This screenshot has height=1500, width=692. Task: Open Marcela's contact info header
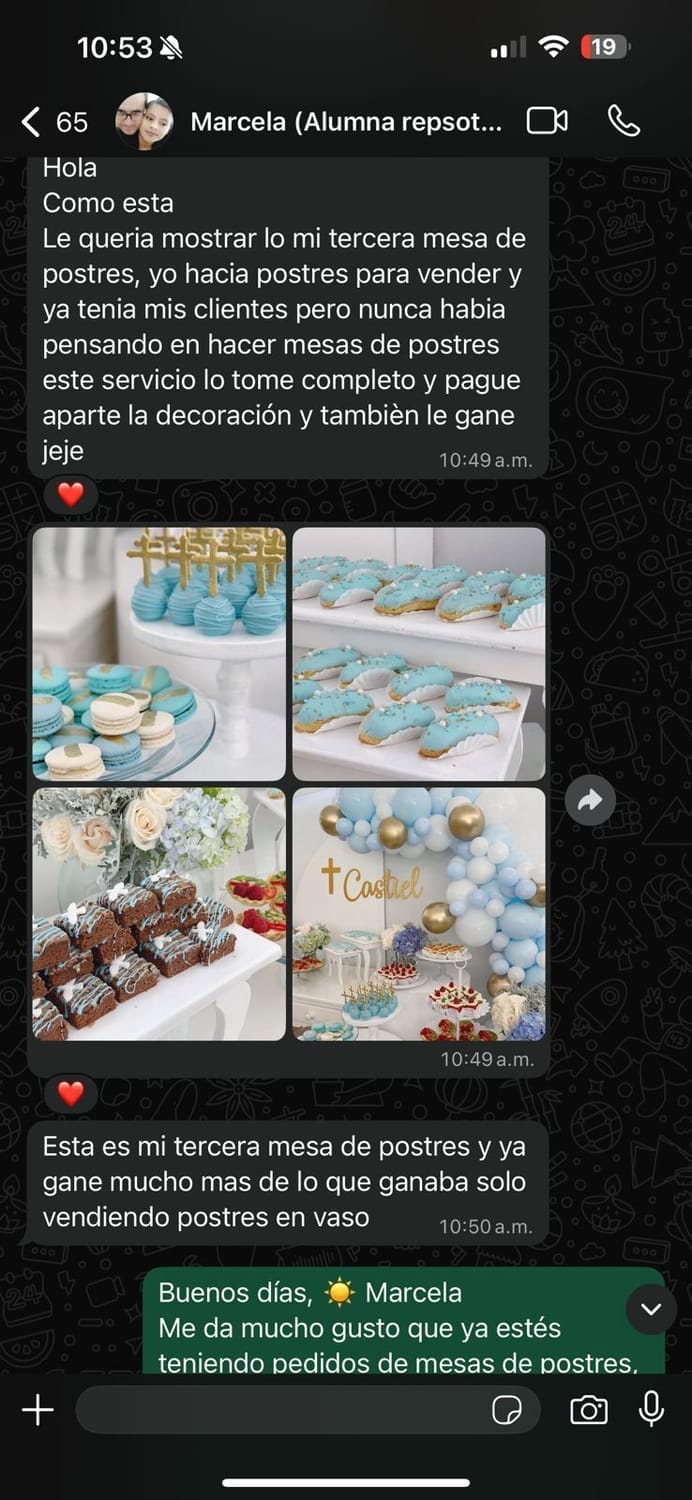pyautogui.click(x=345, y=122)
